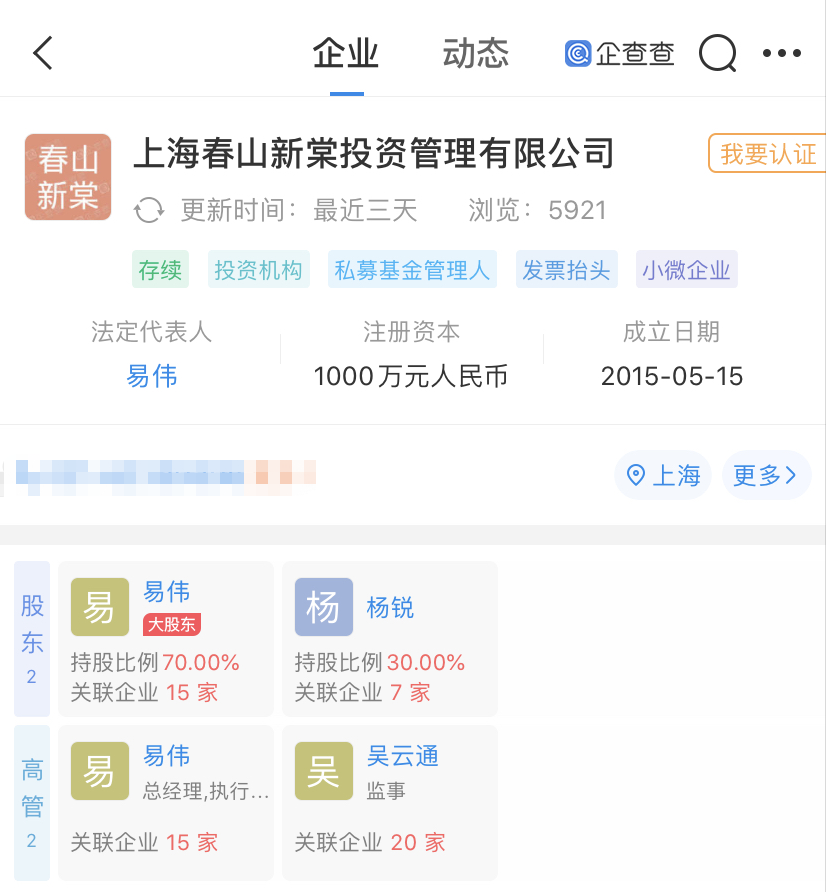Screen dimensions: 826x892
Task: Open shareholder 杨锐's avatar icon
Action: coord(323,607)
